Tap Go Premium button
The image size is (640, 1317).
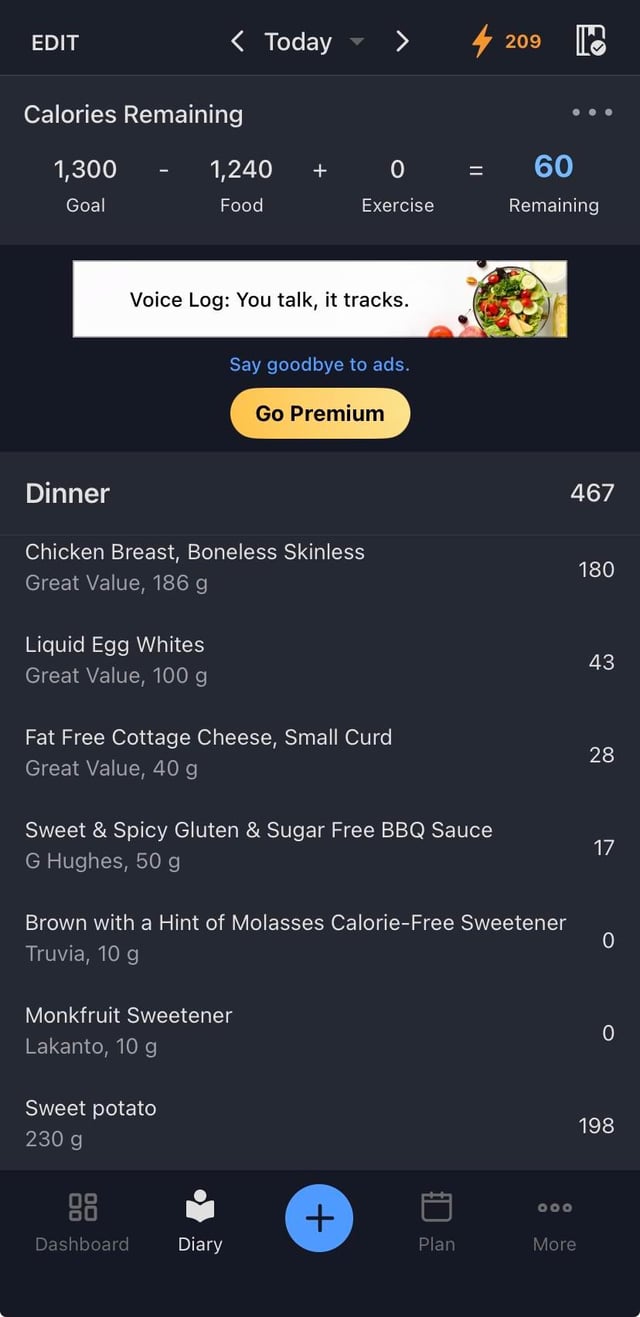(x=320, y=413)
